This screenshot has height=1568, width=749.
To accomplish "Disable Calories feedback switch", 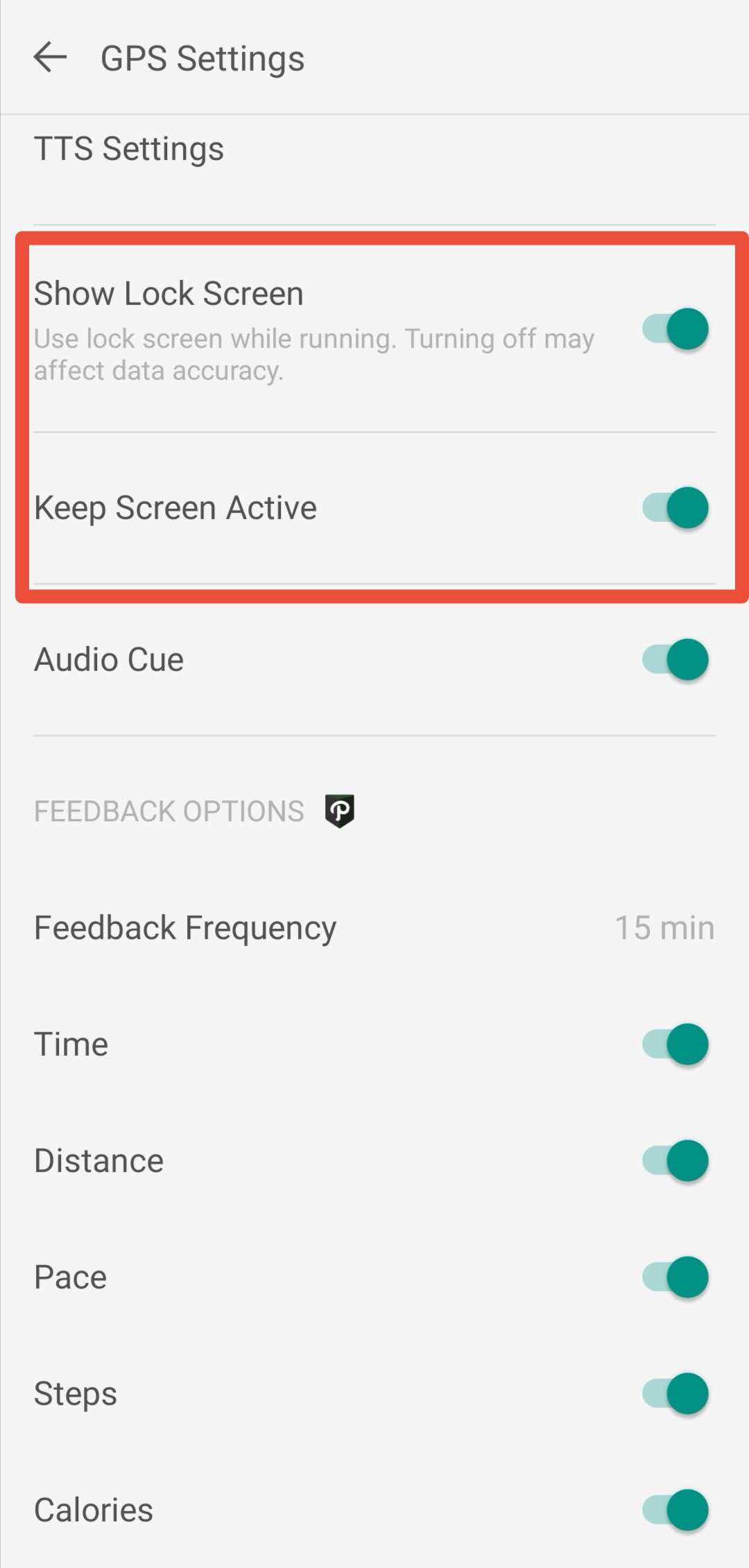I will (x=675, y=1510).
